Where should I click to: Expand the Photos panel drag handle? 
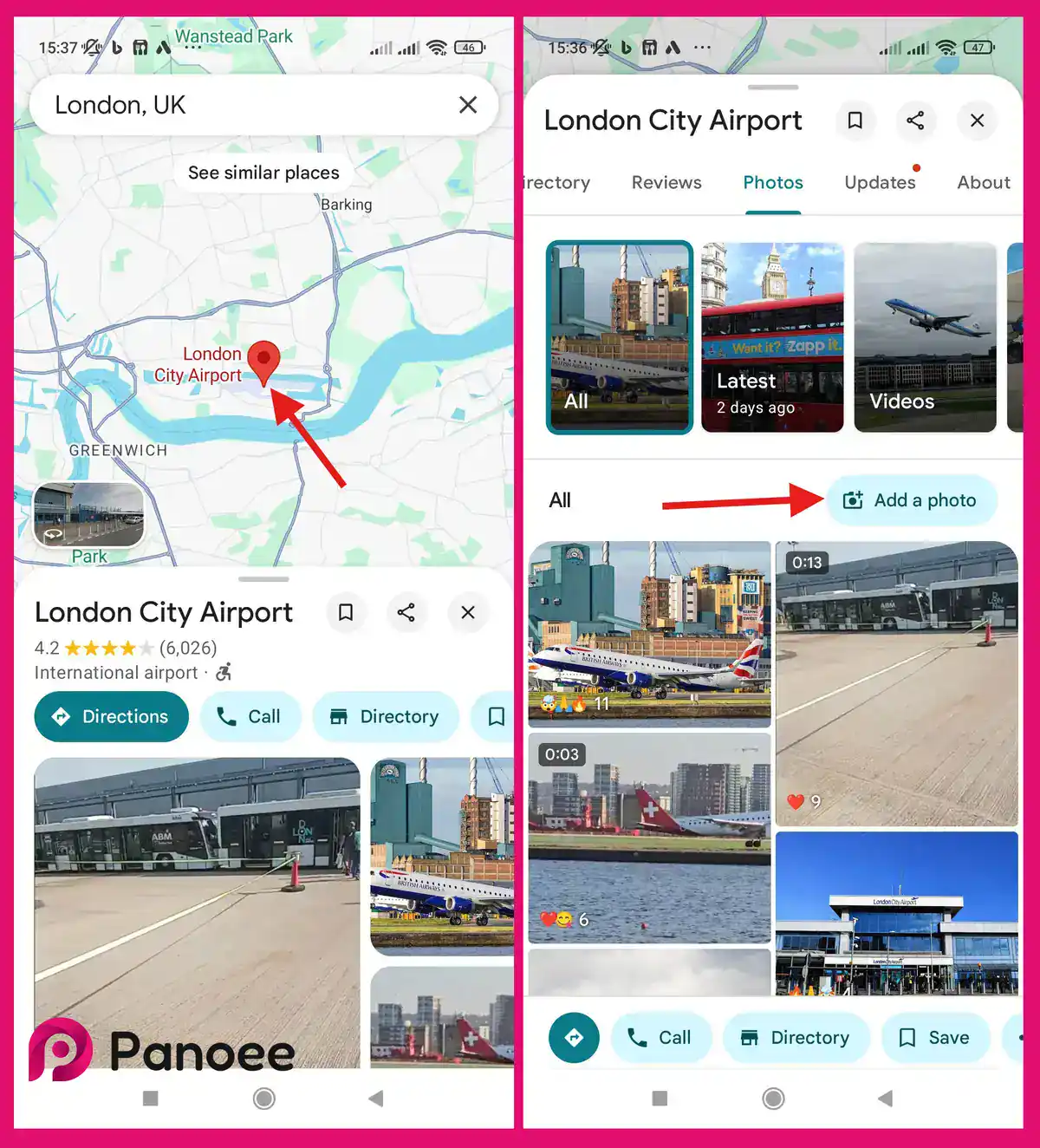[773, 88]
